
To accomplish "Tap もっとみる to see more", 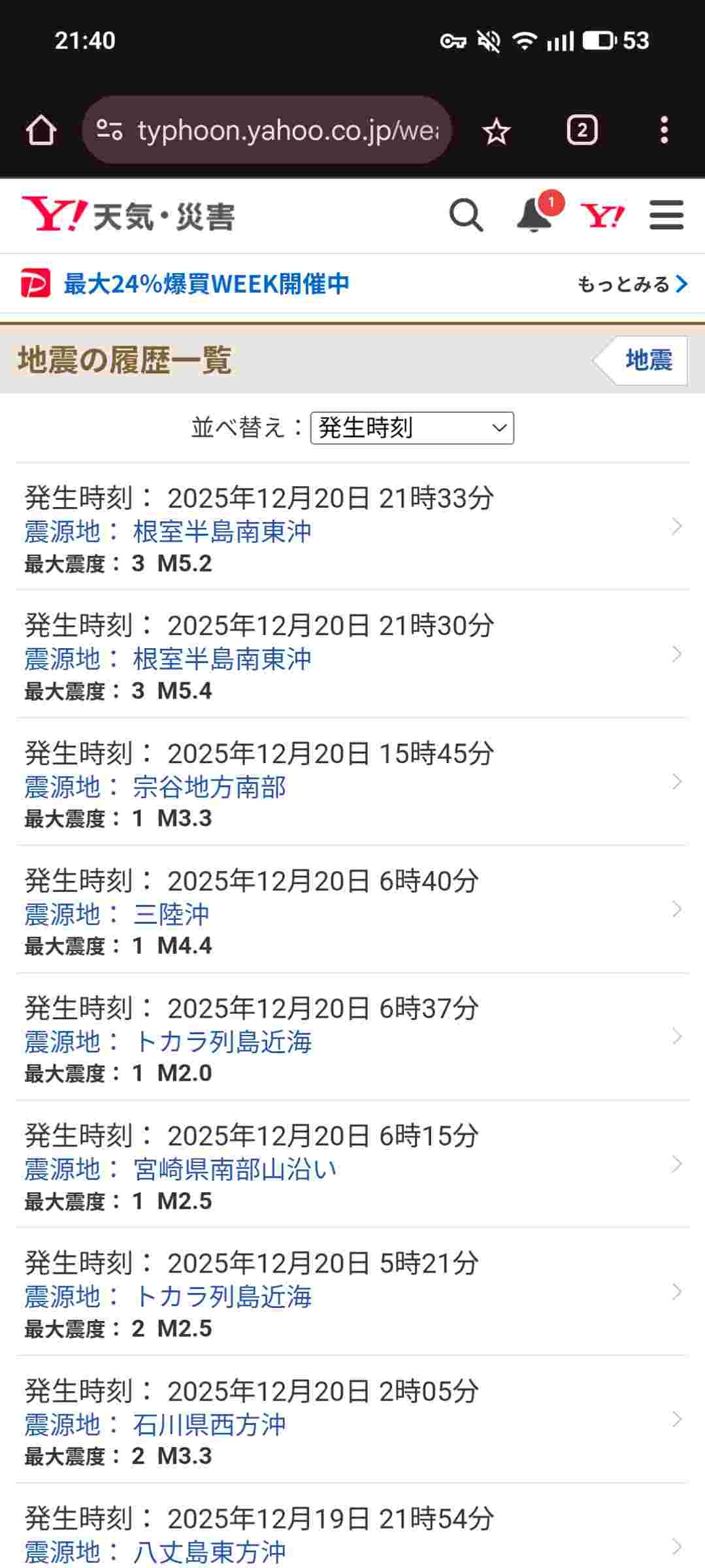I will pyautogui.click(x=632, y=284).
